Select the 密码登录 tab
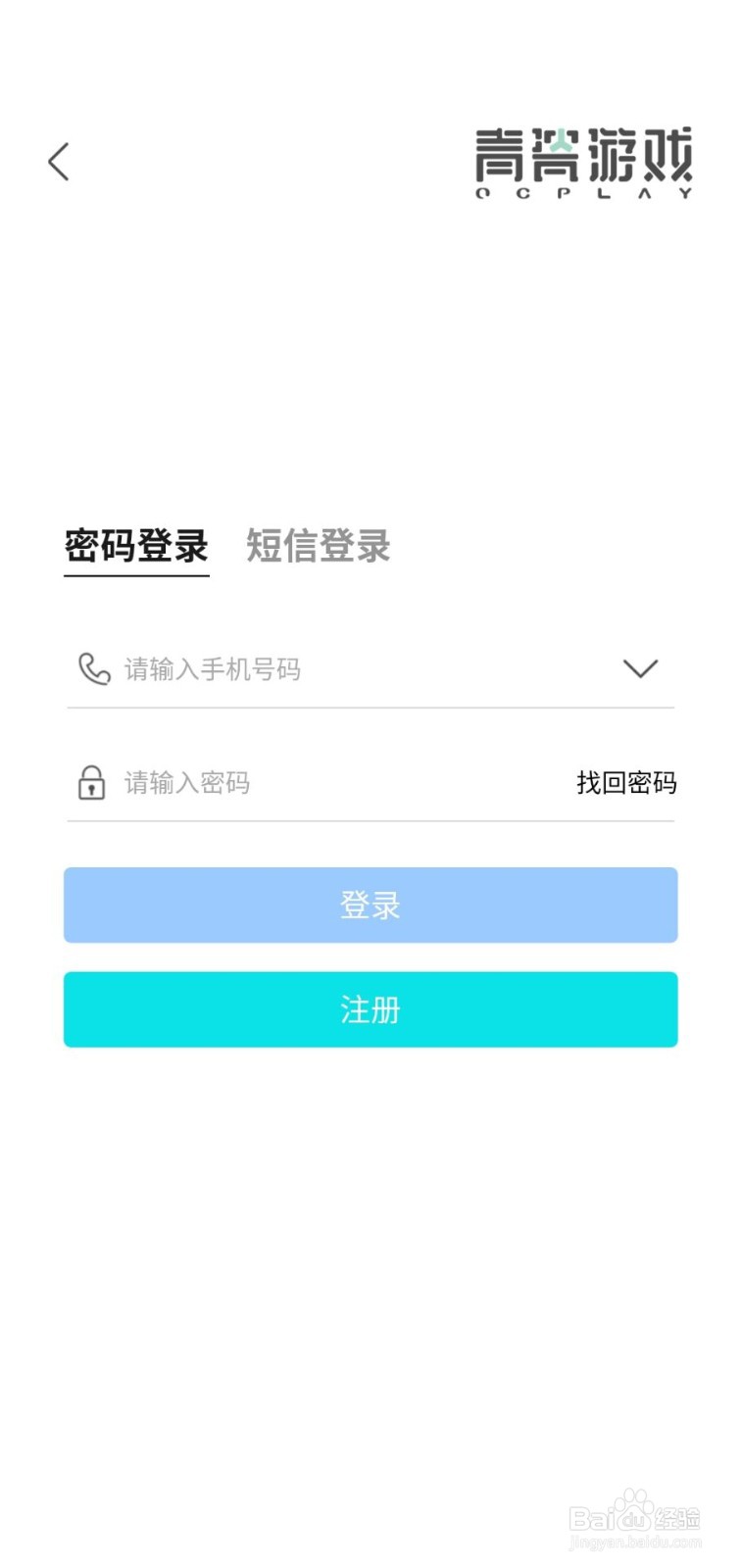The height and width of the screenshot is (1568, 742). [135, 547]
